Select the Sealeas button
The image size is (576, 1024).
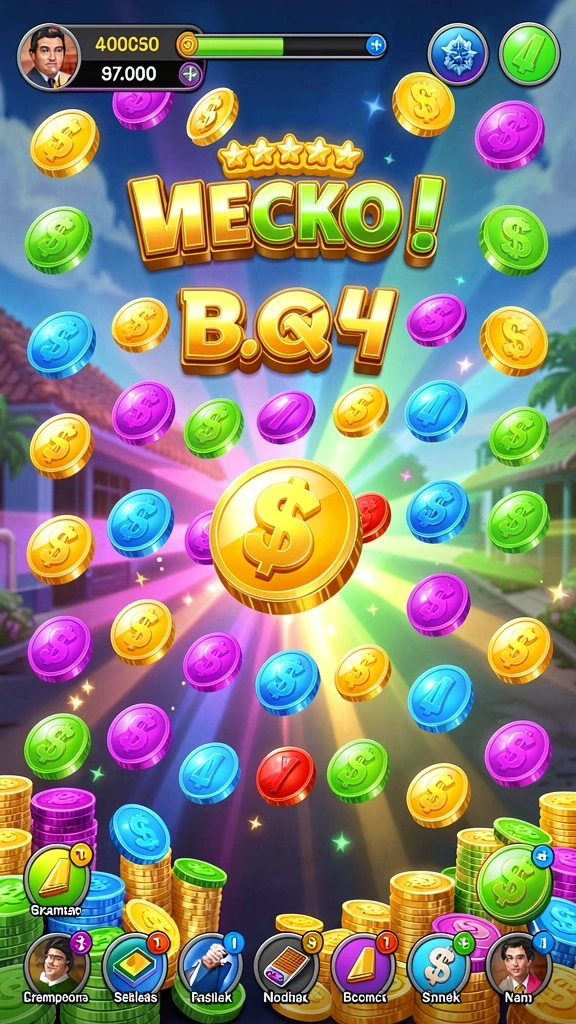(x=135, y=964)
